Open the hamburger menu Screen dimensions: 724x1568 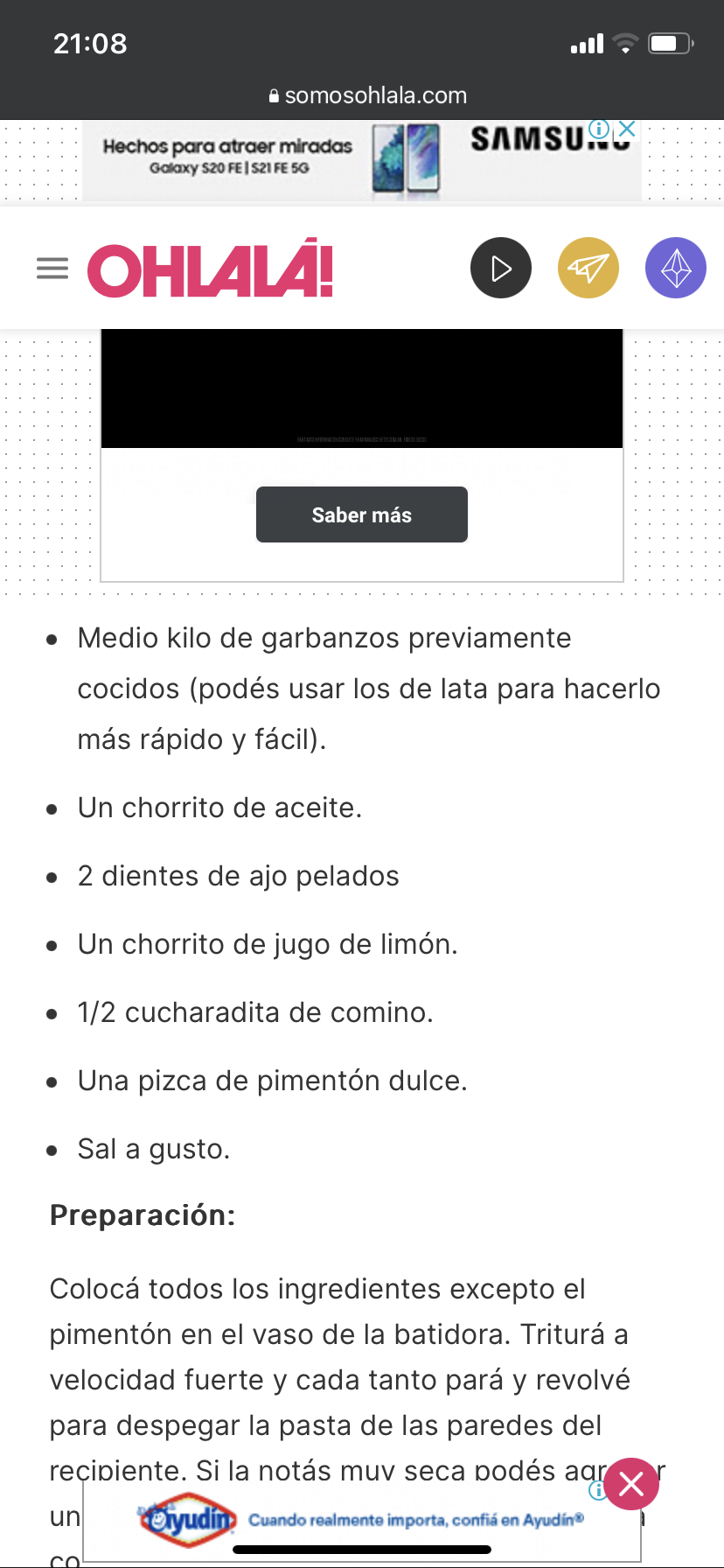tap(52, 268)
